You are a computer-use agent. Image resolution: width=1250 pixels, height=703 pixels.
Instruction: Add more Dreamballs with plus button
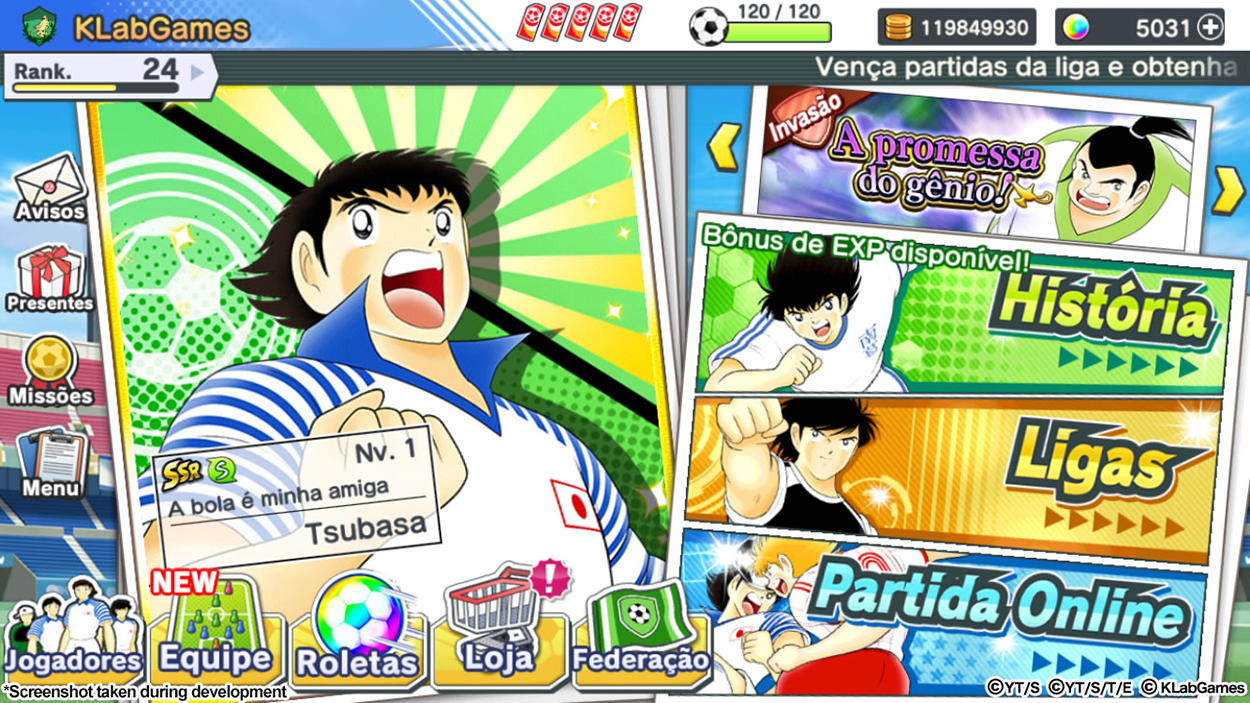point(1210,28)
